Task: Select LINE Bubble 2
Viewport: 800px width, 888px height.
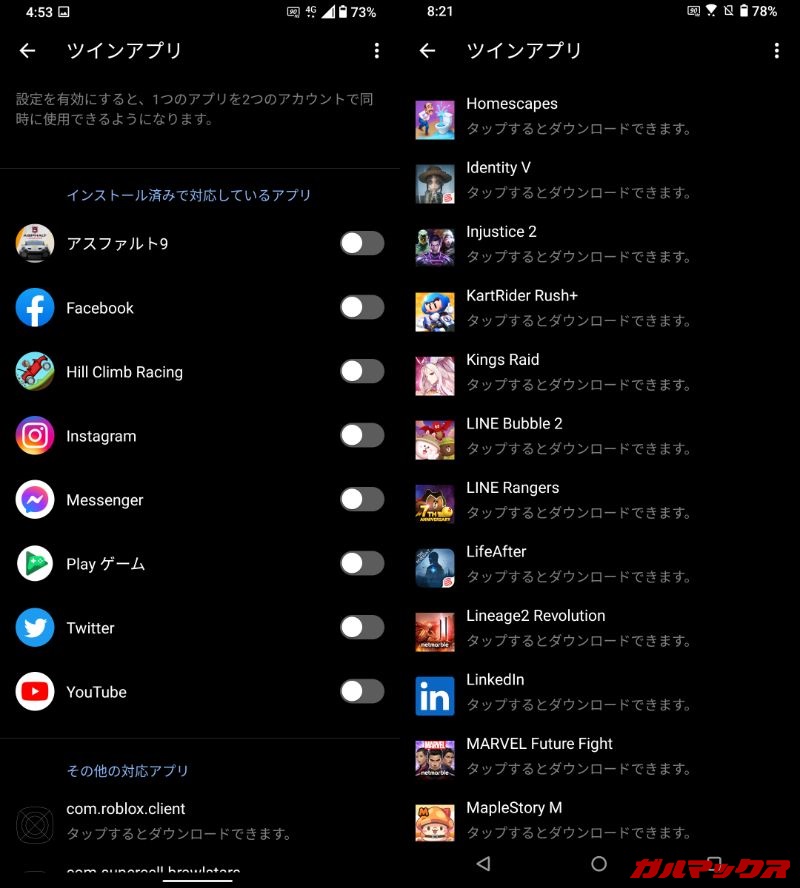Action: (580, 436)
